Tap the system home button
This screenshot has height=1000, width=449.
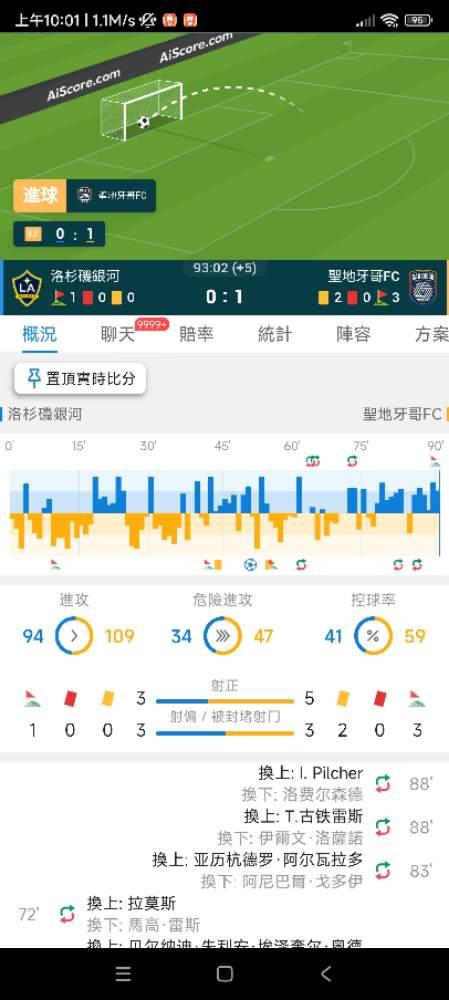tap(224, 974)
